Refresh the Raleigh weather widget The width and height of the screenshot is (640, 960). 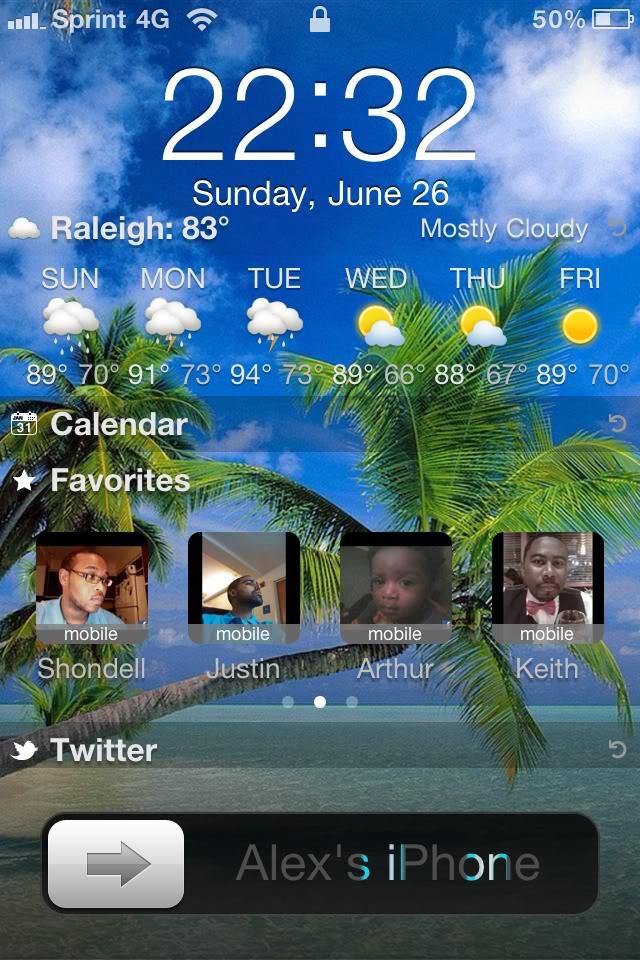coord(617,228)
